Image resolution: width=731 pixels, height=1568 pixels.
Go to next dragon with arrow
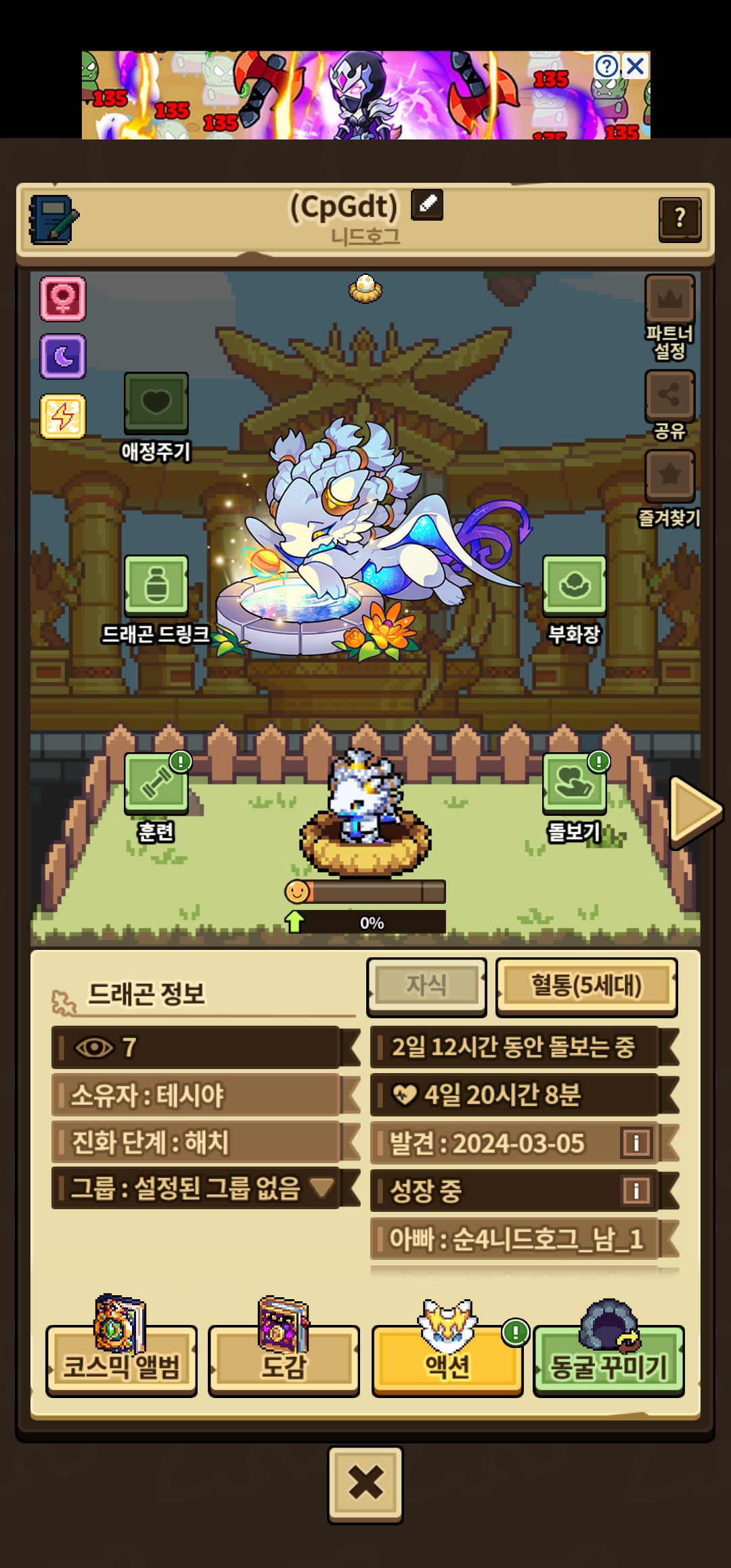[694, 812]
